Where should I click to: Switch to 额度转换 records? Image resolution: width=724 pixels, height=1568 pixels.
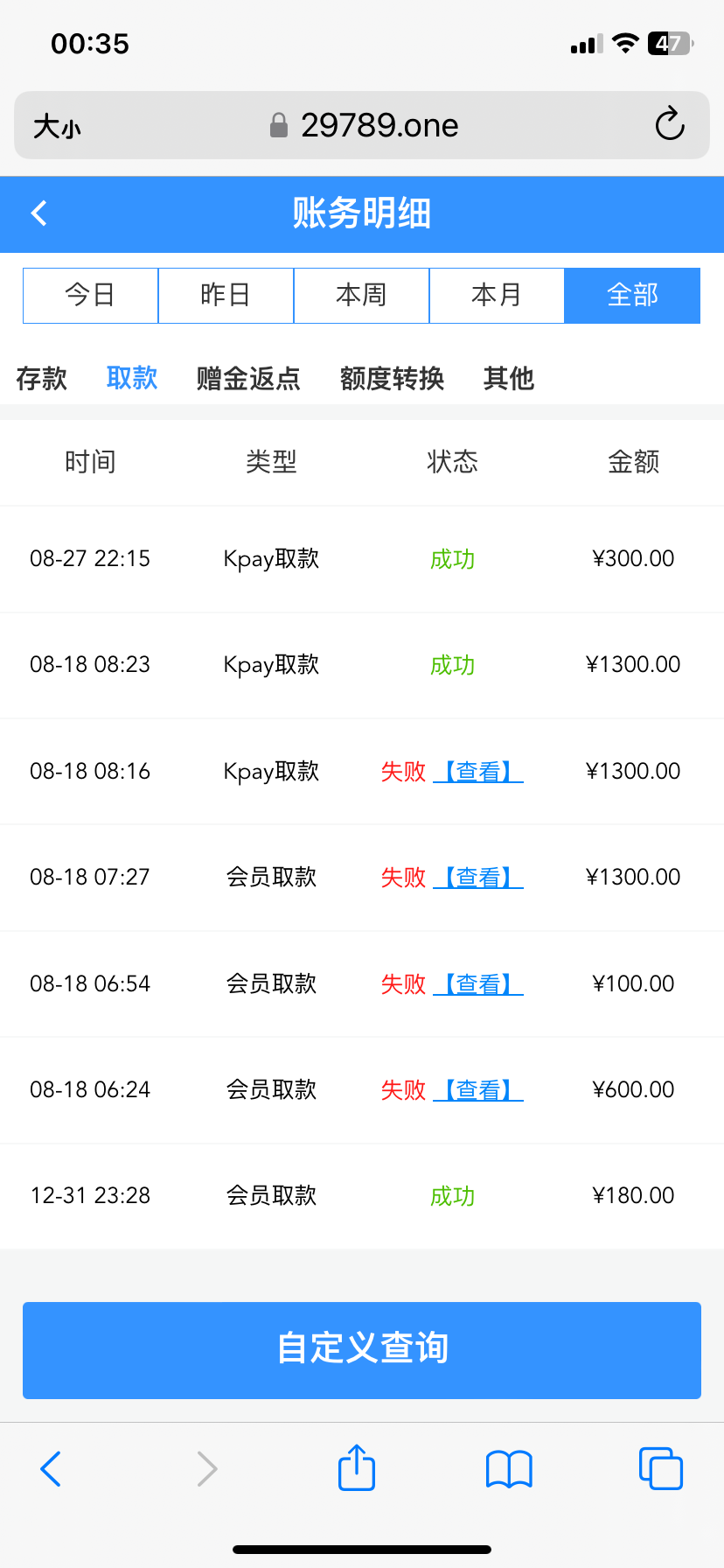(x=392, y=378)
